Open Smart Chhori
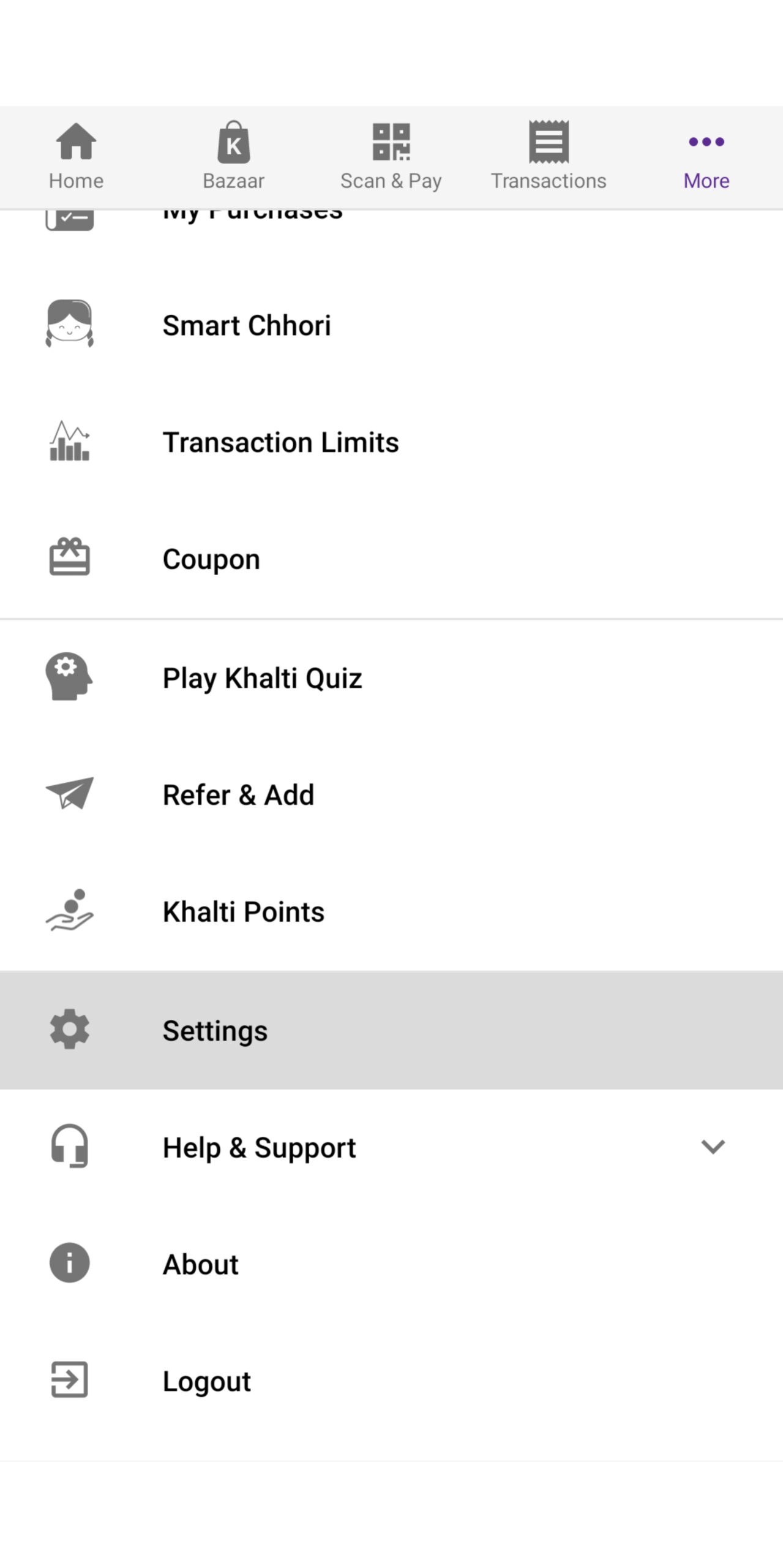Image resolution: width=783 pixels, height=1568 pixels. (x=391, y=325)
